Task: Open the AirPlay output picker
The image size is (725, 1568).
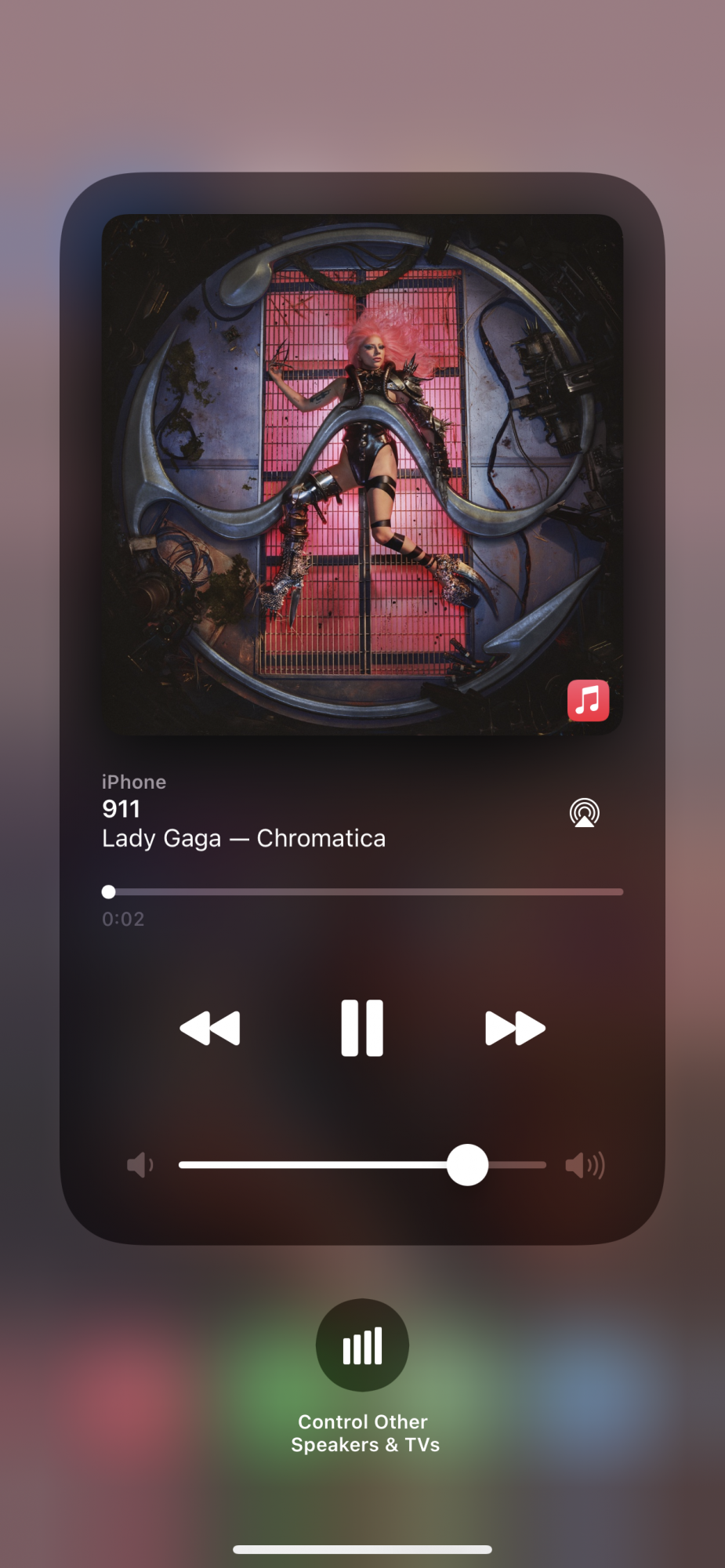Action: click(584, 813)
